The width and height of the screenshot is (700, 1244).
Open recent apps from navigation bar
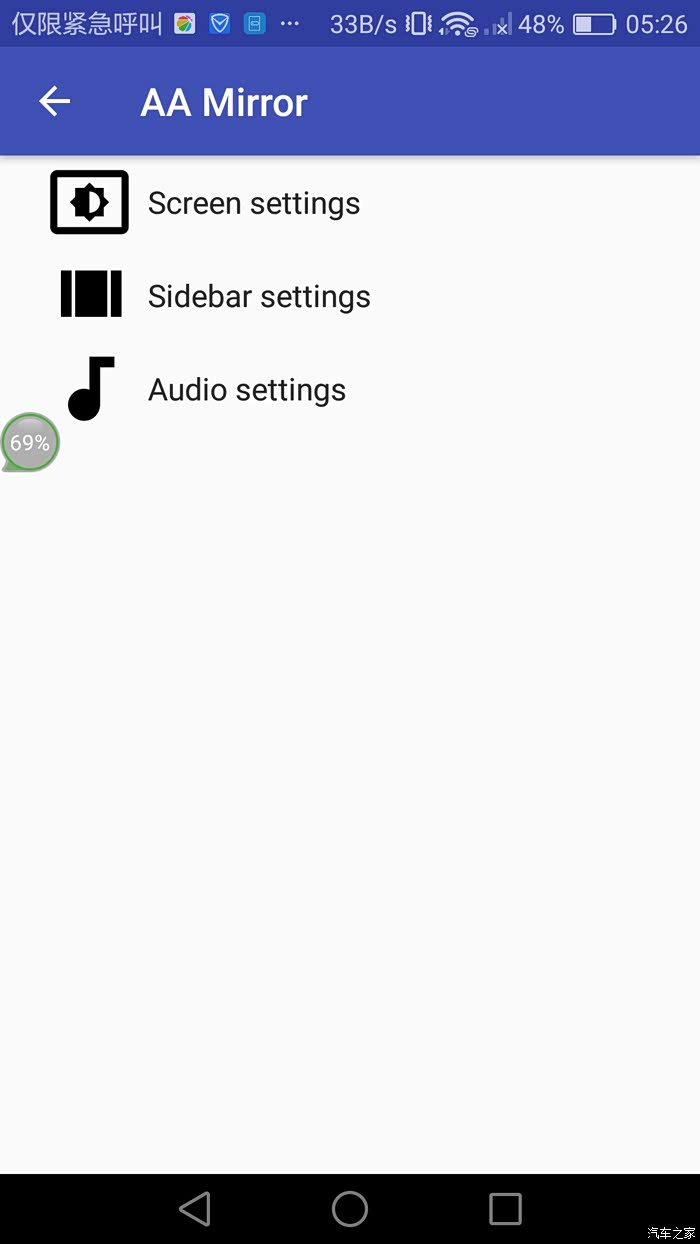[505, 1209]
